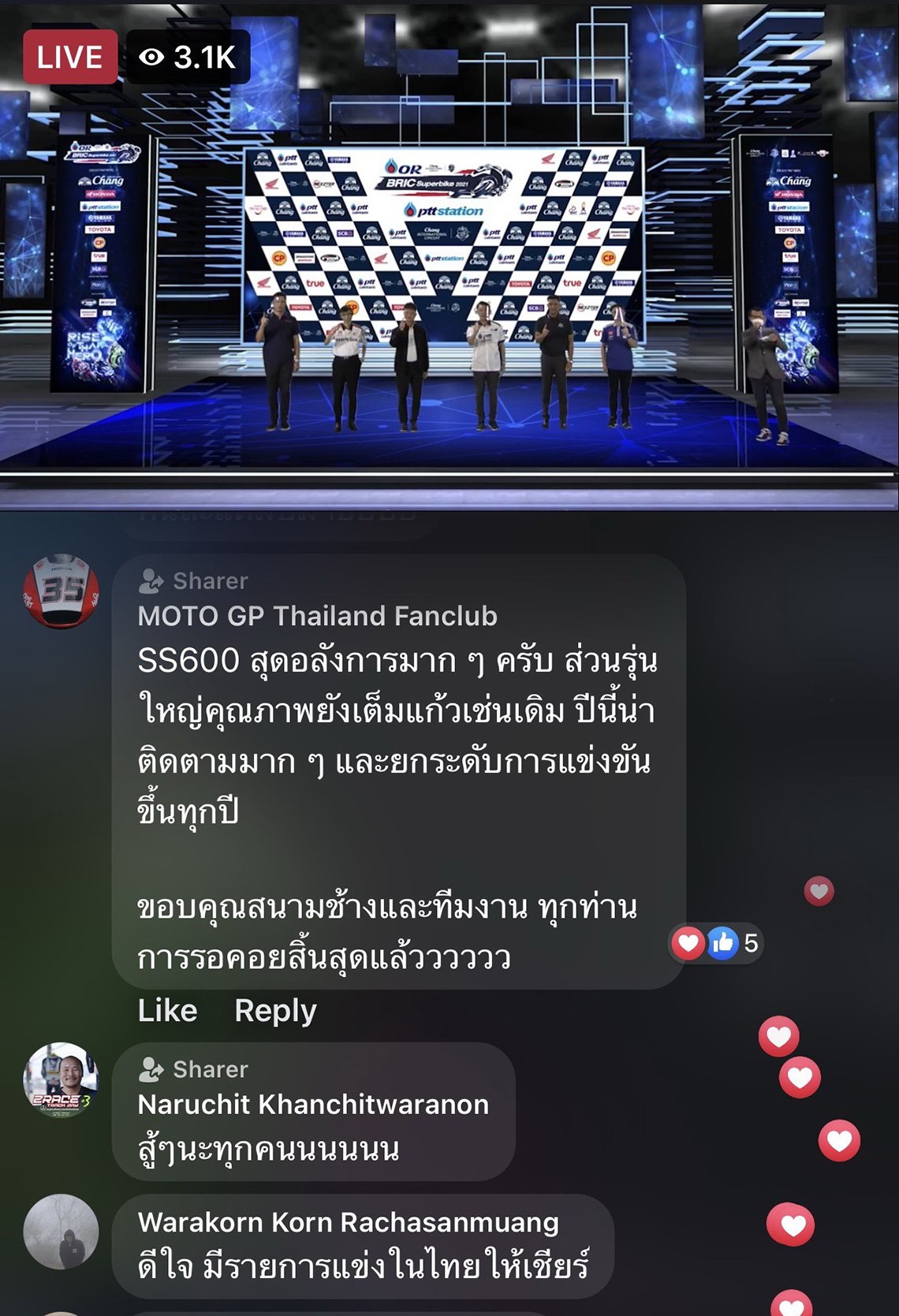Like MOTO GP Thailand Fanclub's comment
This screenshot has height=1316, width=899.
(x=167, y=1010)
